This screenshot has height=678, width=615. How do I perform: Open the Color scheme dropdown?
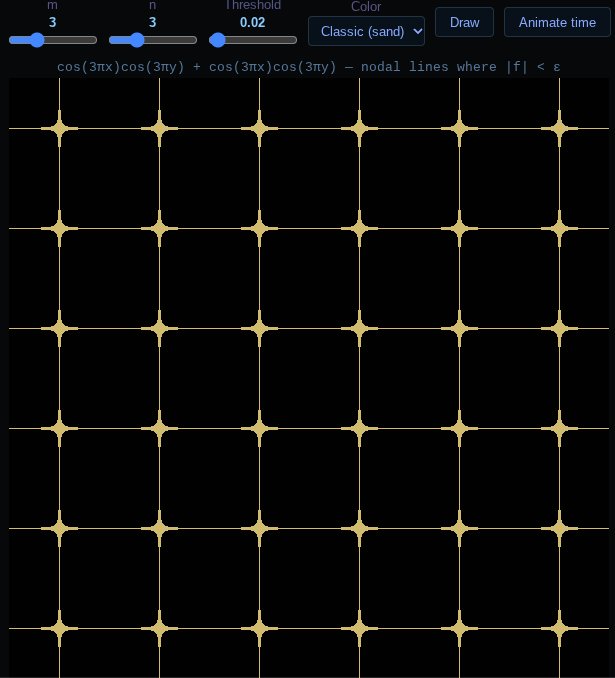pyautogui.click(x=366, y=31)
